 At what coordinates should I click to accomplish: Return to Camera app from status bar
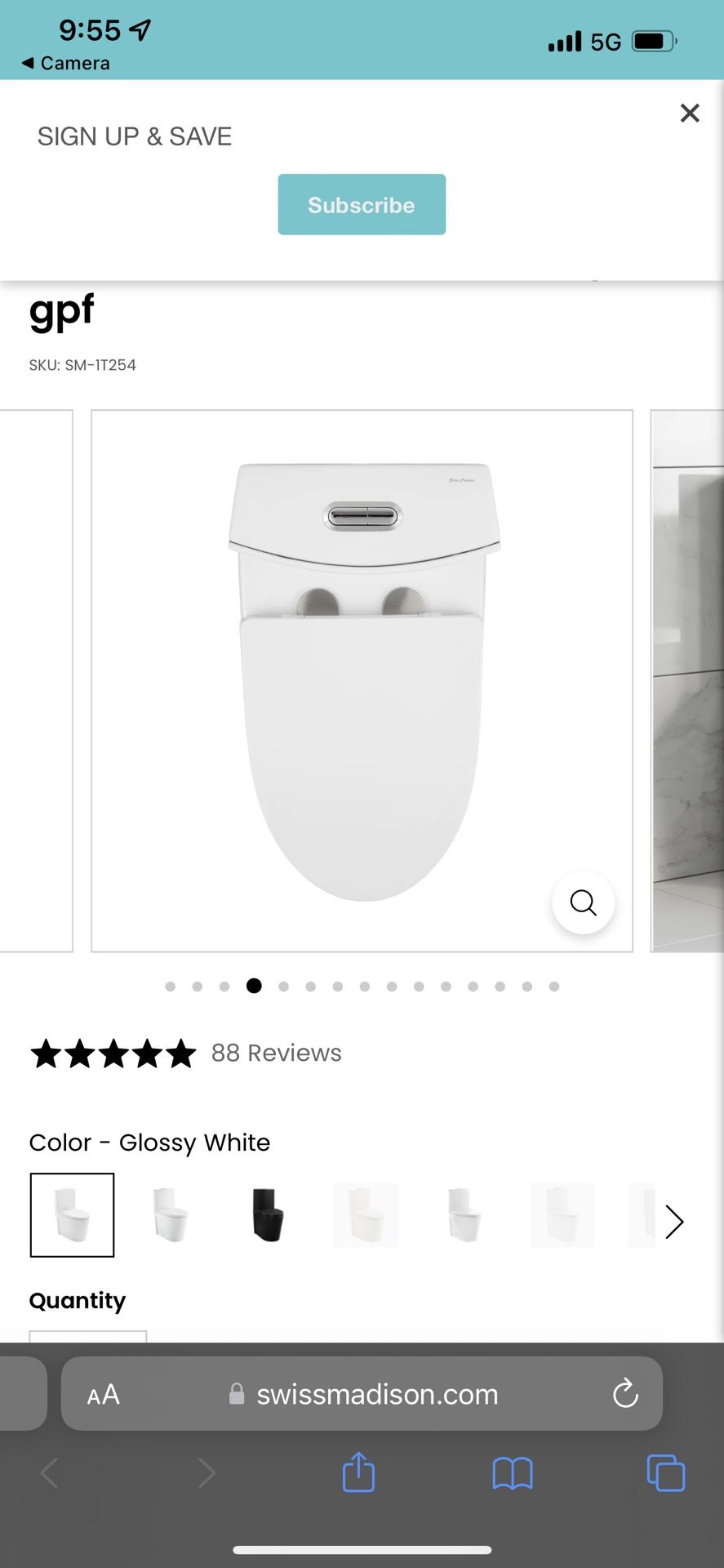coord(65,63)
